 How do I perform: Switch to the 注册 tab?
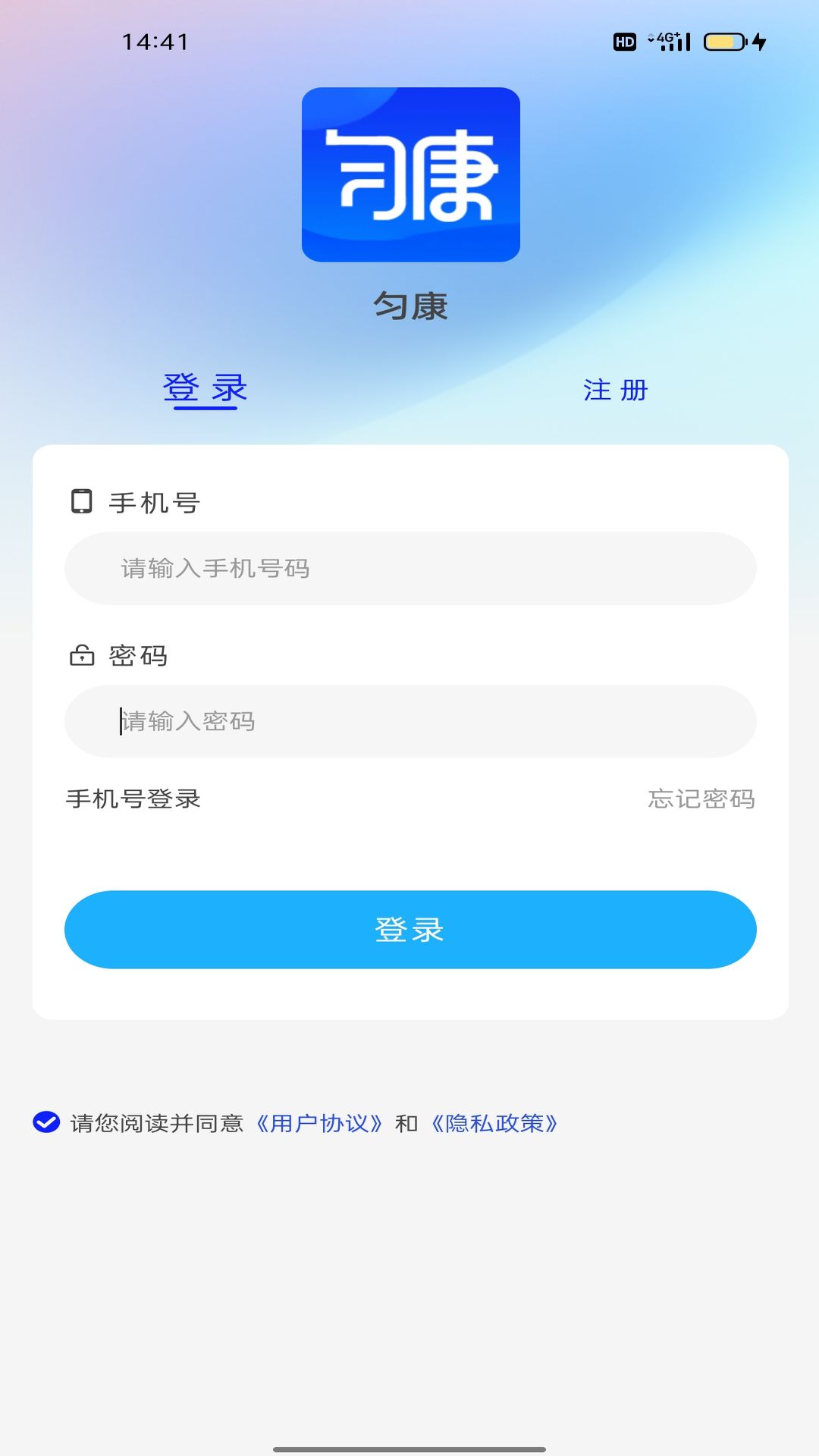pos(613,391)
